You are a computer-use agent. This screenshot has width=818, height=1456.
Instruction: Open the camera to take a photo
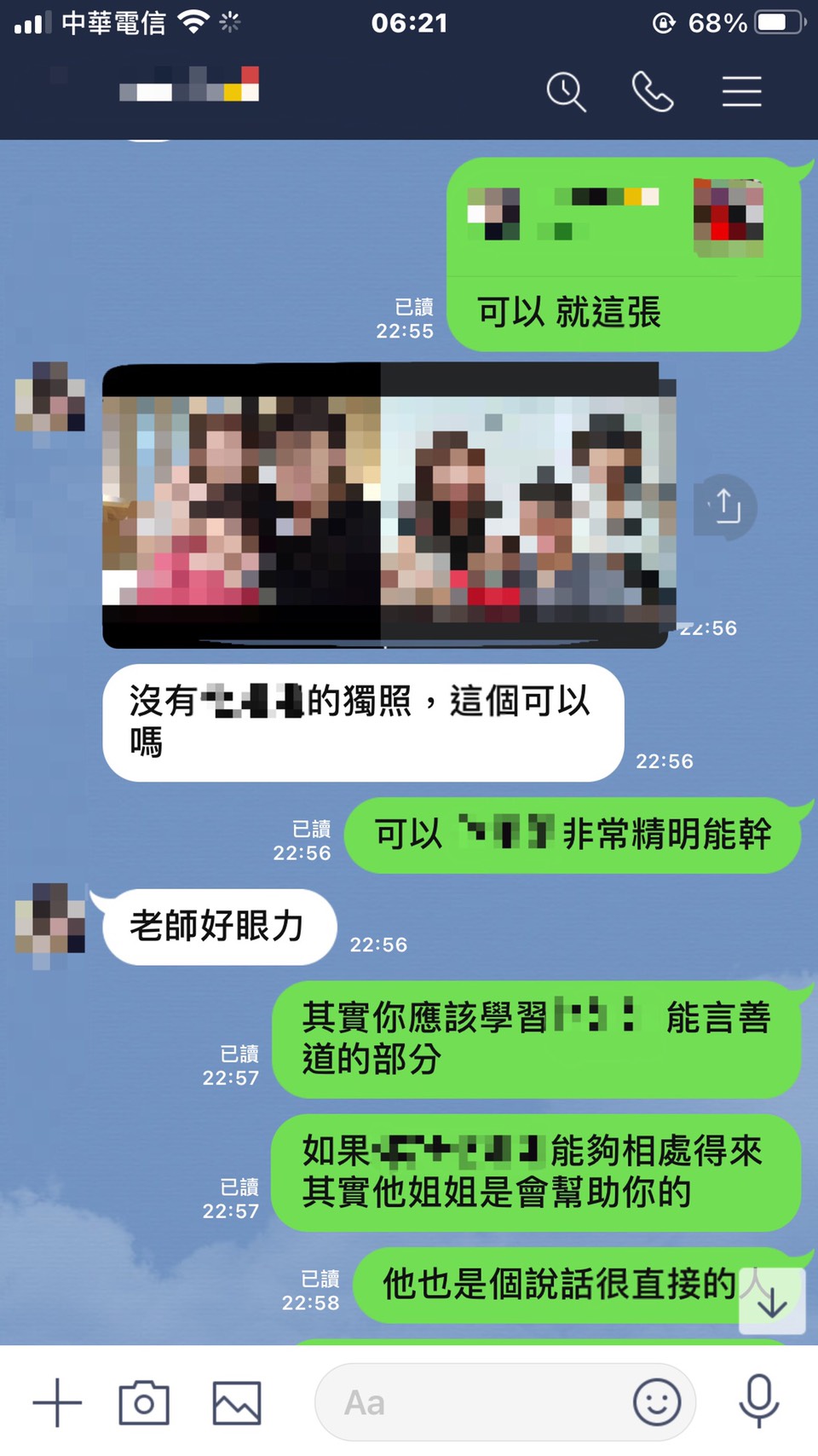144,1402
